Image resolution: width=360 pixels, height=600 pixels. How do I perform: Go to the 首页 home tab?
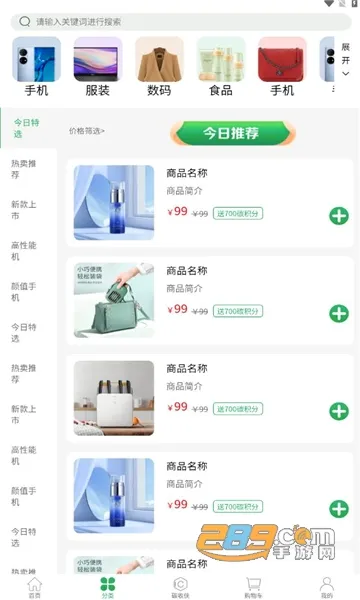34,587
